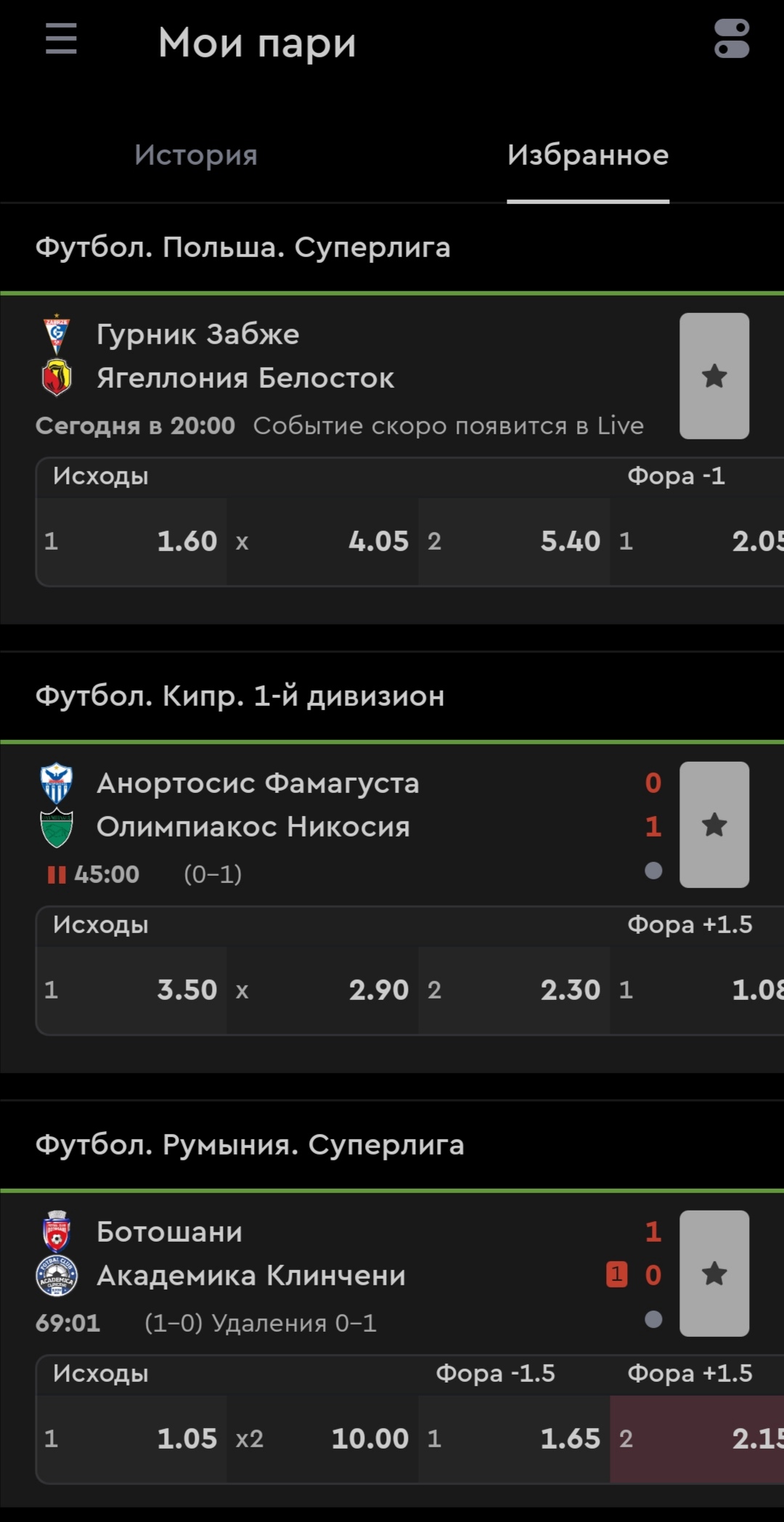Viewport: 784px width, 1522px height.
Task: Open Гурник Забже vs Ягеллония Белосток match
Action: [x=247, y=357]
